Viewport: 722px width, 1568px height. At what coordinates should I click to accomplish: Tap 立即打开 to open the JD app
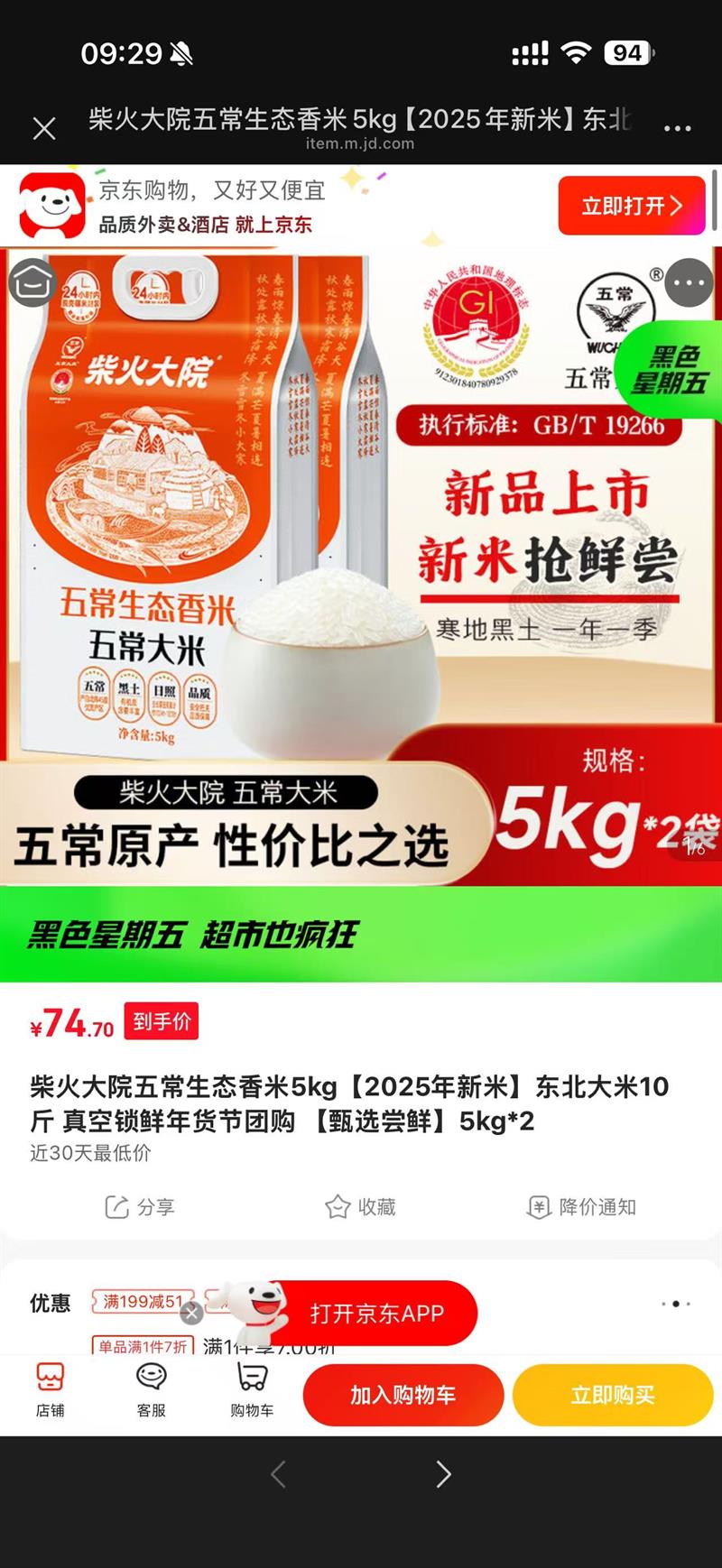click(631, 205)
